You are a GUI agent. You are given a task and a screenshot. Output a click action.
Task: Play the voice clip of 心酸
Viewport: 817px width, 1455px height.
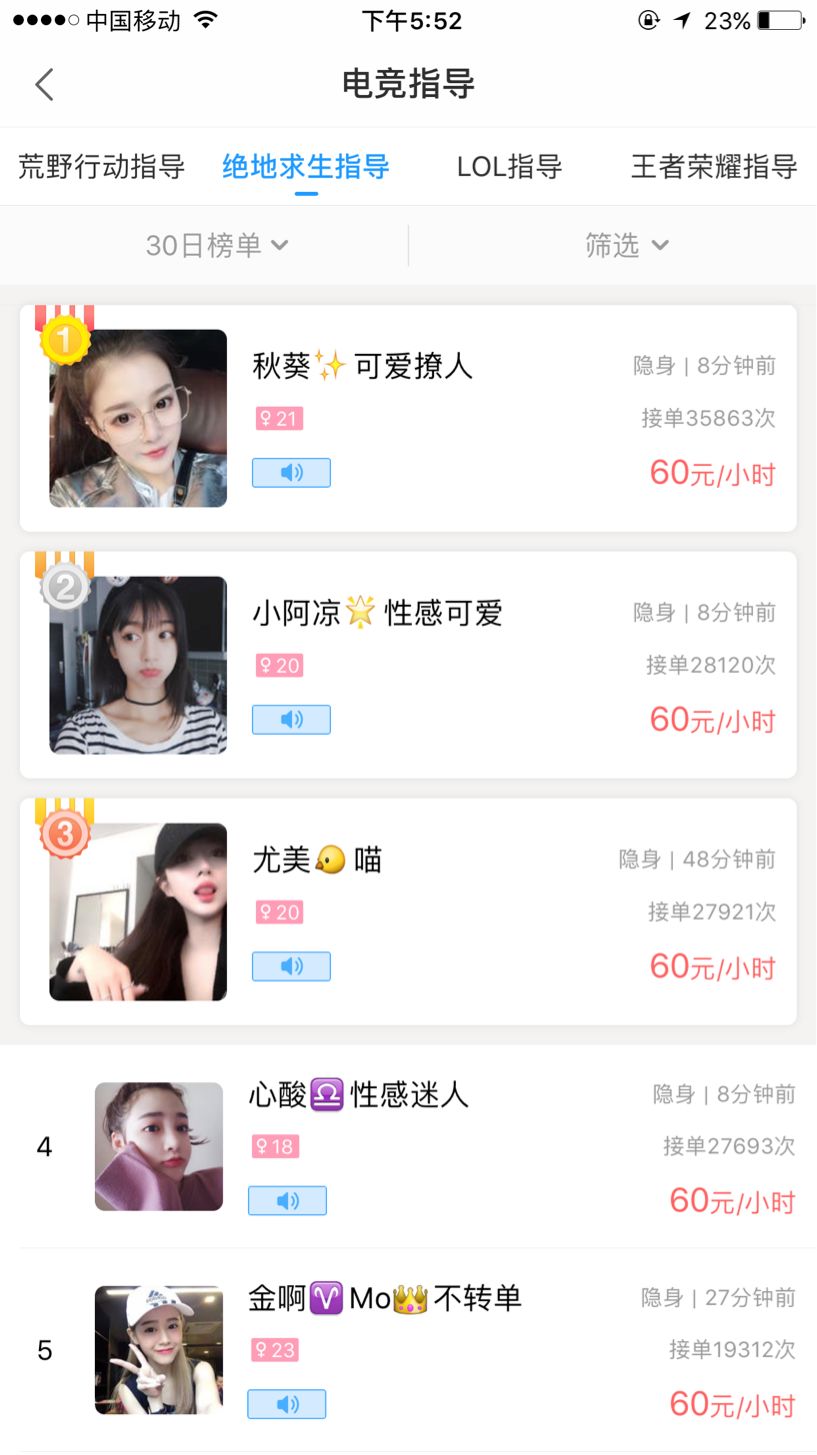(x=287, y=1200)
